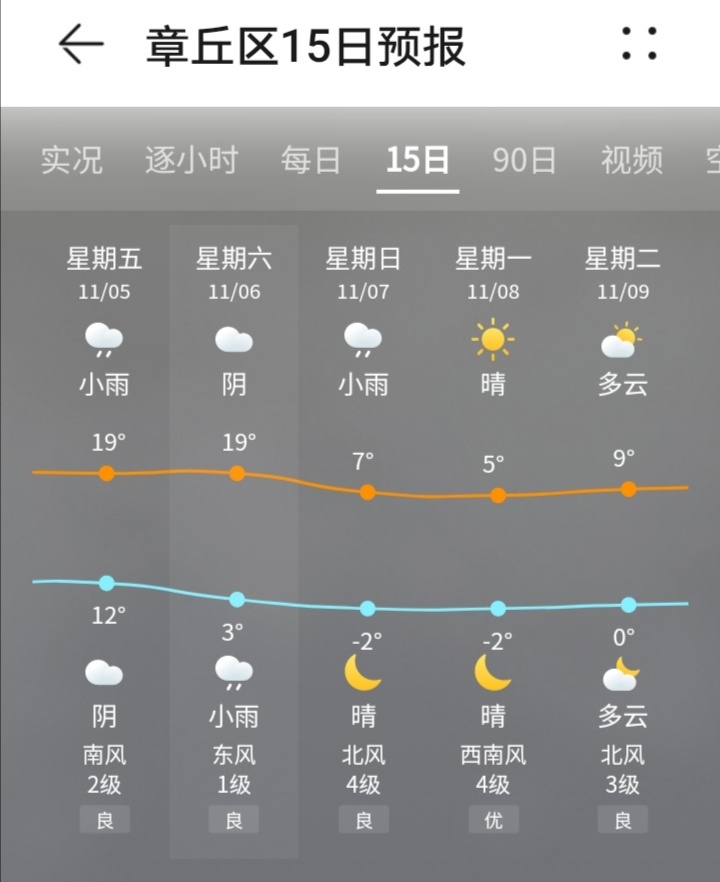The height and width of the screenshot is (882, 720).
Task: Open the 星期二 11/09 forecast column
Action: [623, 540]
